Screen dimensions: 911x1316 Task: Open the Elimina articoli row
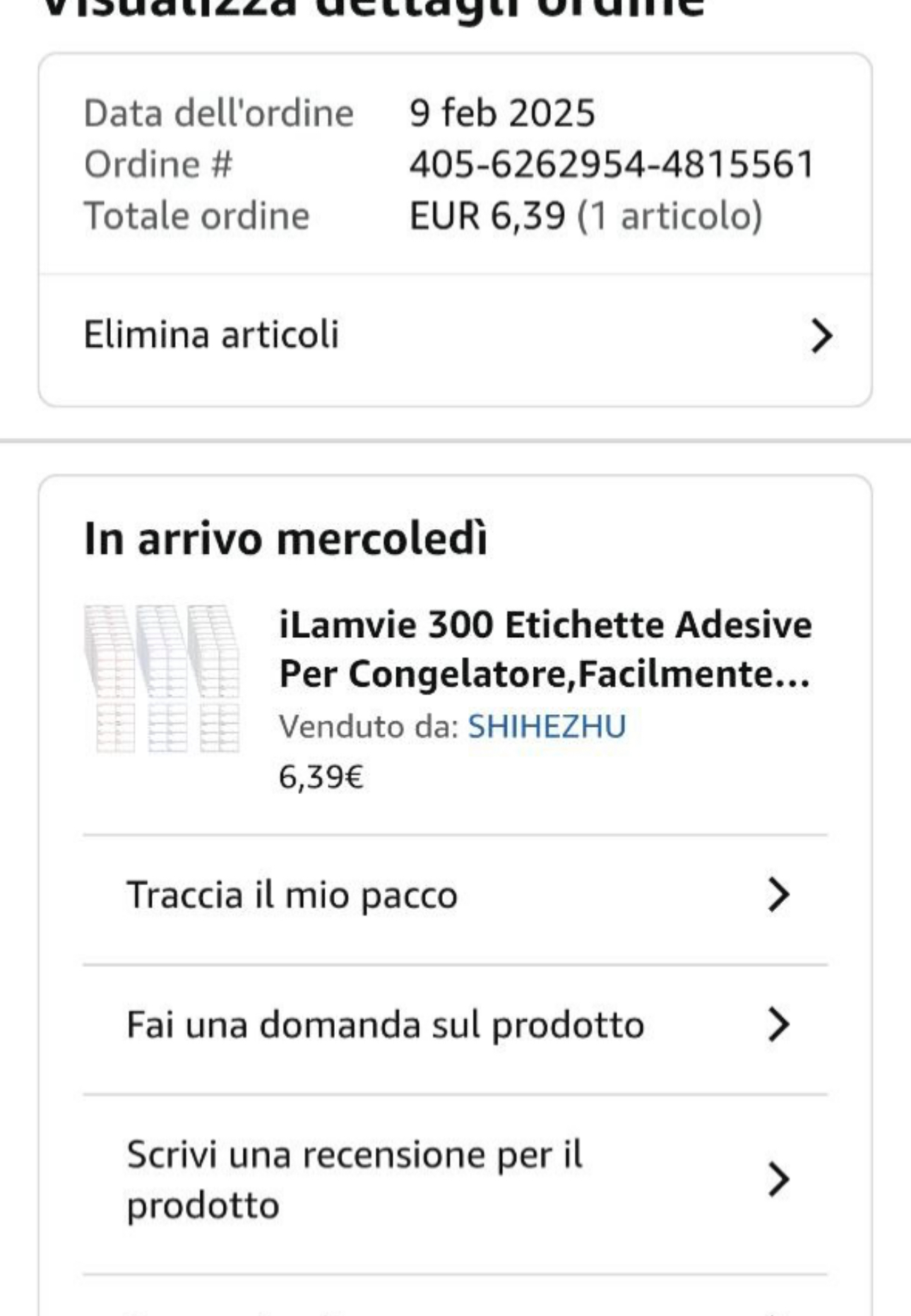tap(455, 336)
